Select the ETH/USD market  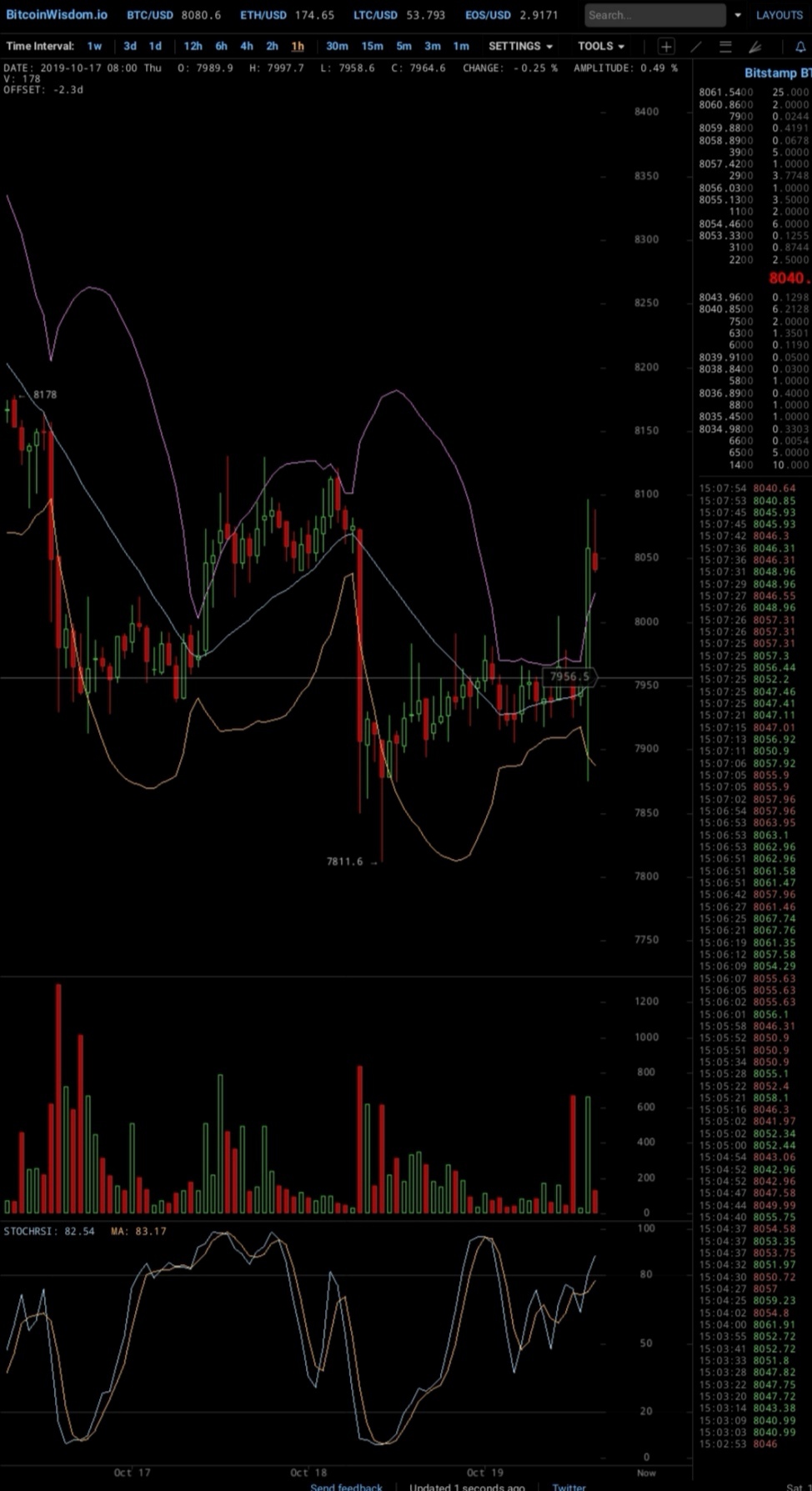263,14
